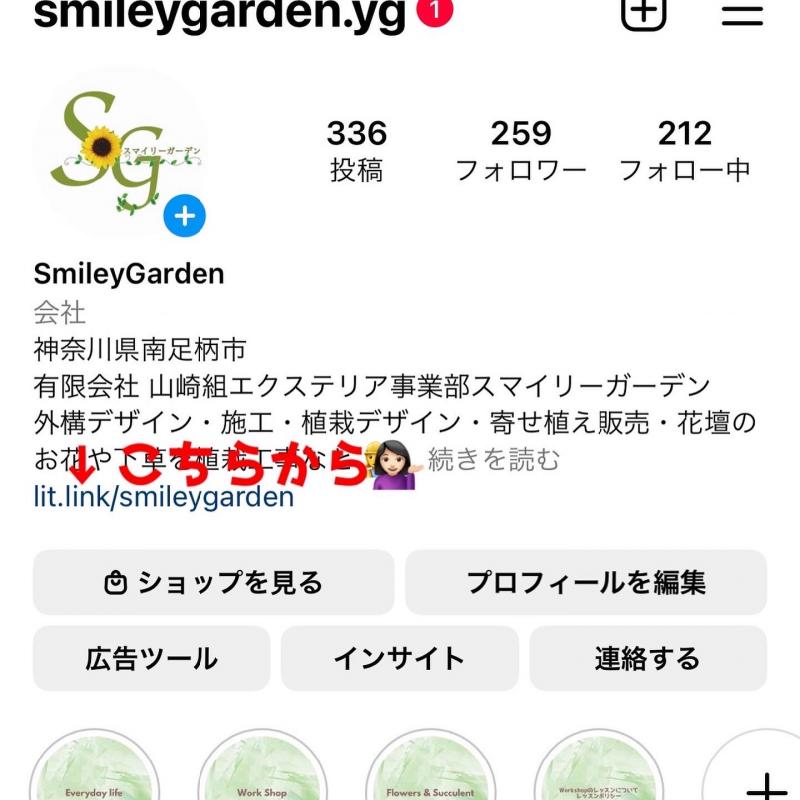
Task: Expand the bio with 続きを読む
Action: [494, 460]
